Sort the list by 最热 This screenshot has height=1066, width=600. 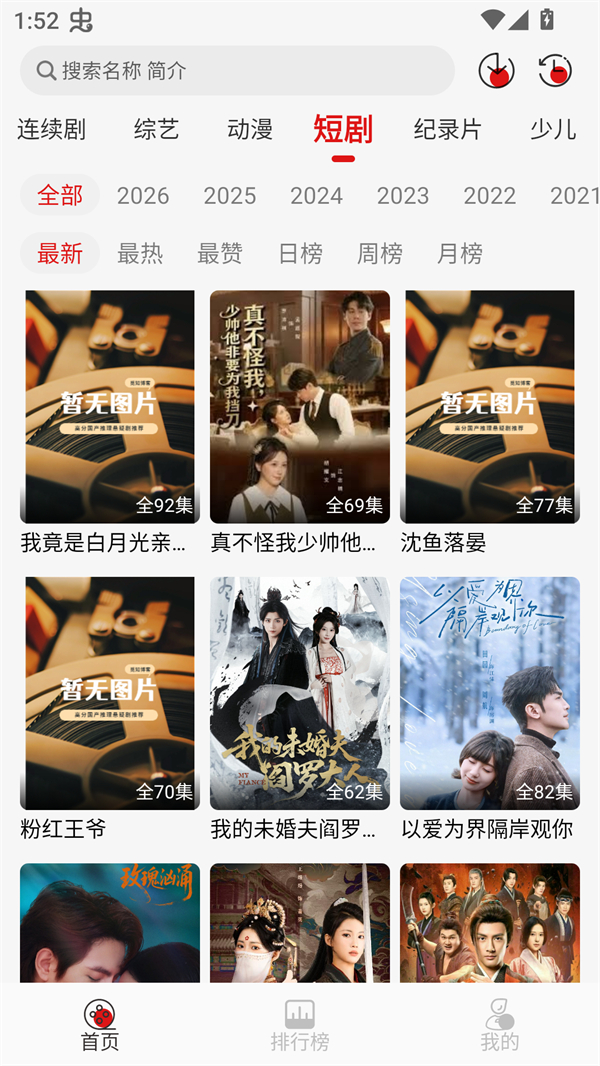(x=140, y=253)
